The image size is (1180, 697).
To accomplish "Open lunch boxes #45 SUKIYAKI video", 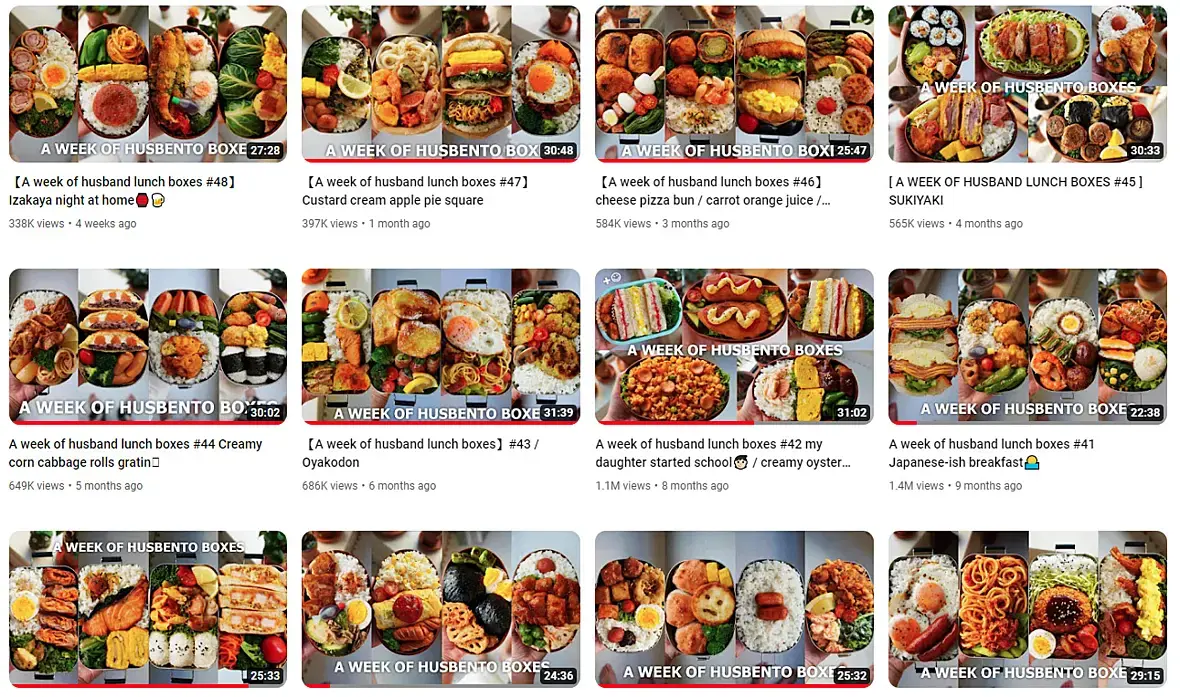I will click(x=1027, y=84).
